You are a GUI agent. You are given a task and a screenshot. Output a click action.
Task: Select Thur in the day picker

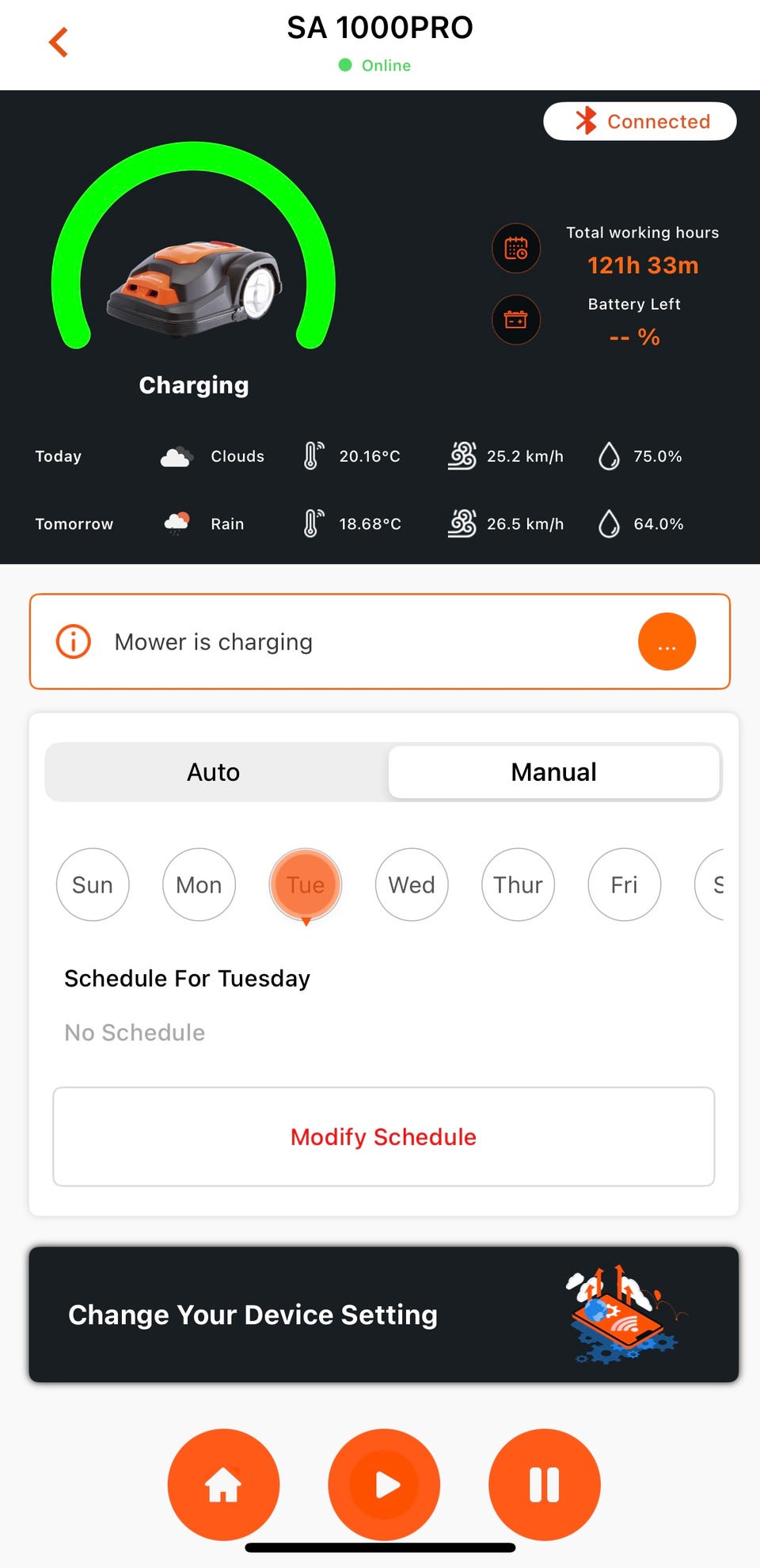518,885
